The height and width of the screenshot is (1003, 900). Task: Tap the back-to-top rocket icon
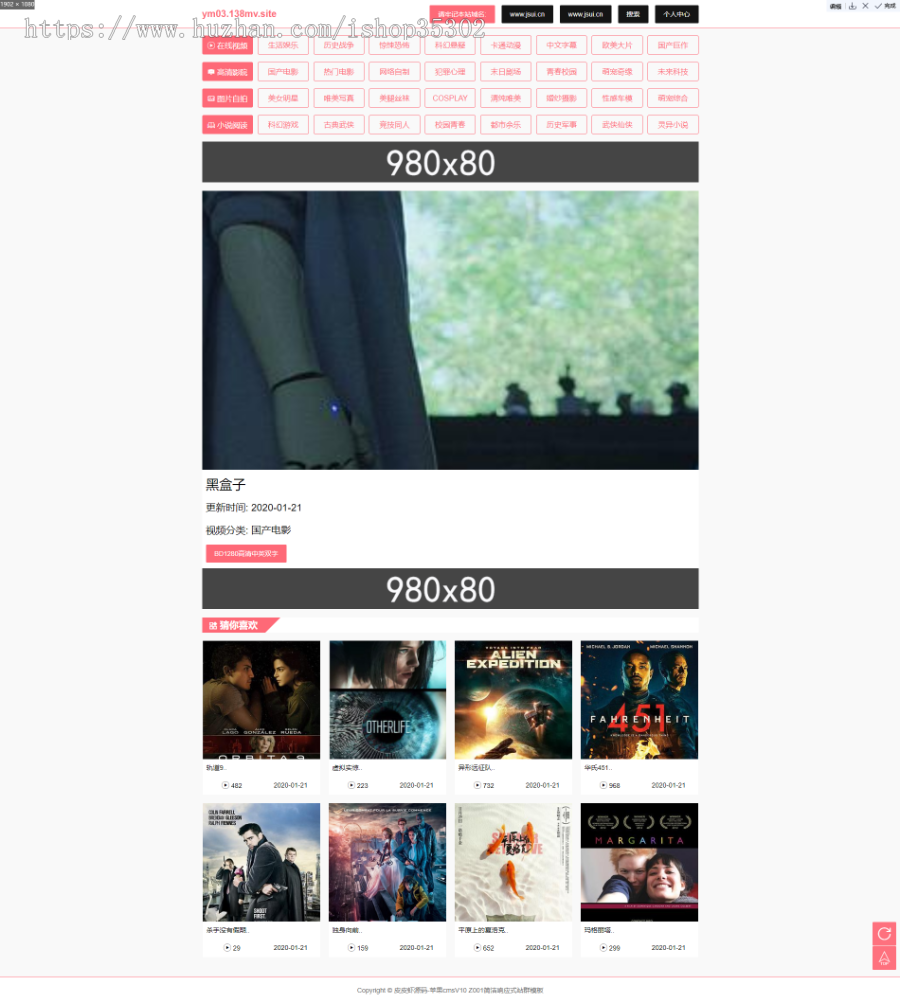pos(883,958)
